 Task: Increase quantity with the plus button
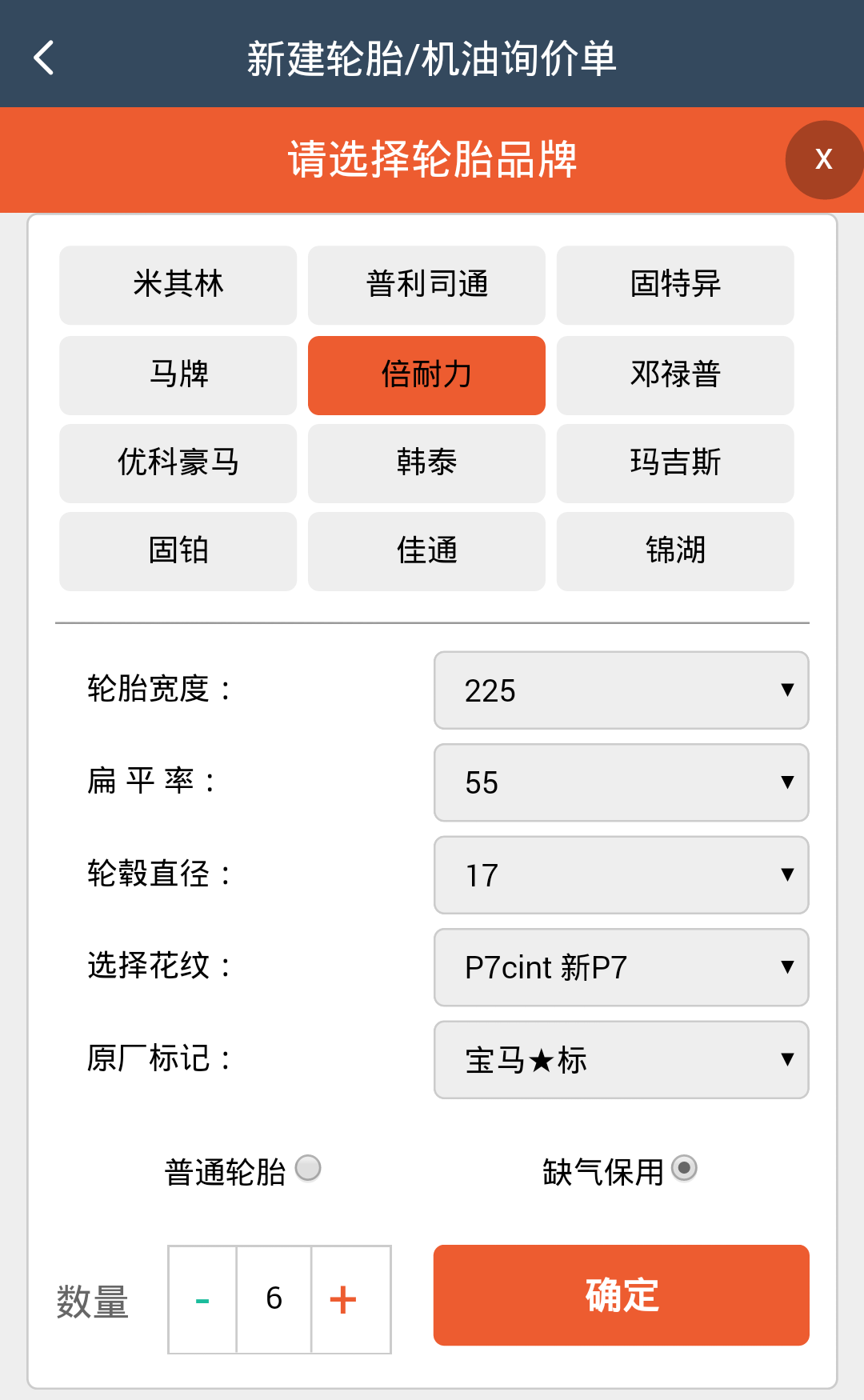[343, 1299]
